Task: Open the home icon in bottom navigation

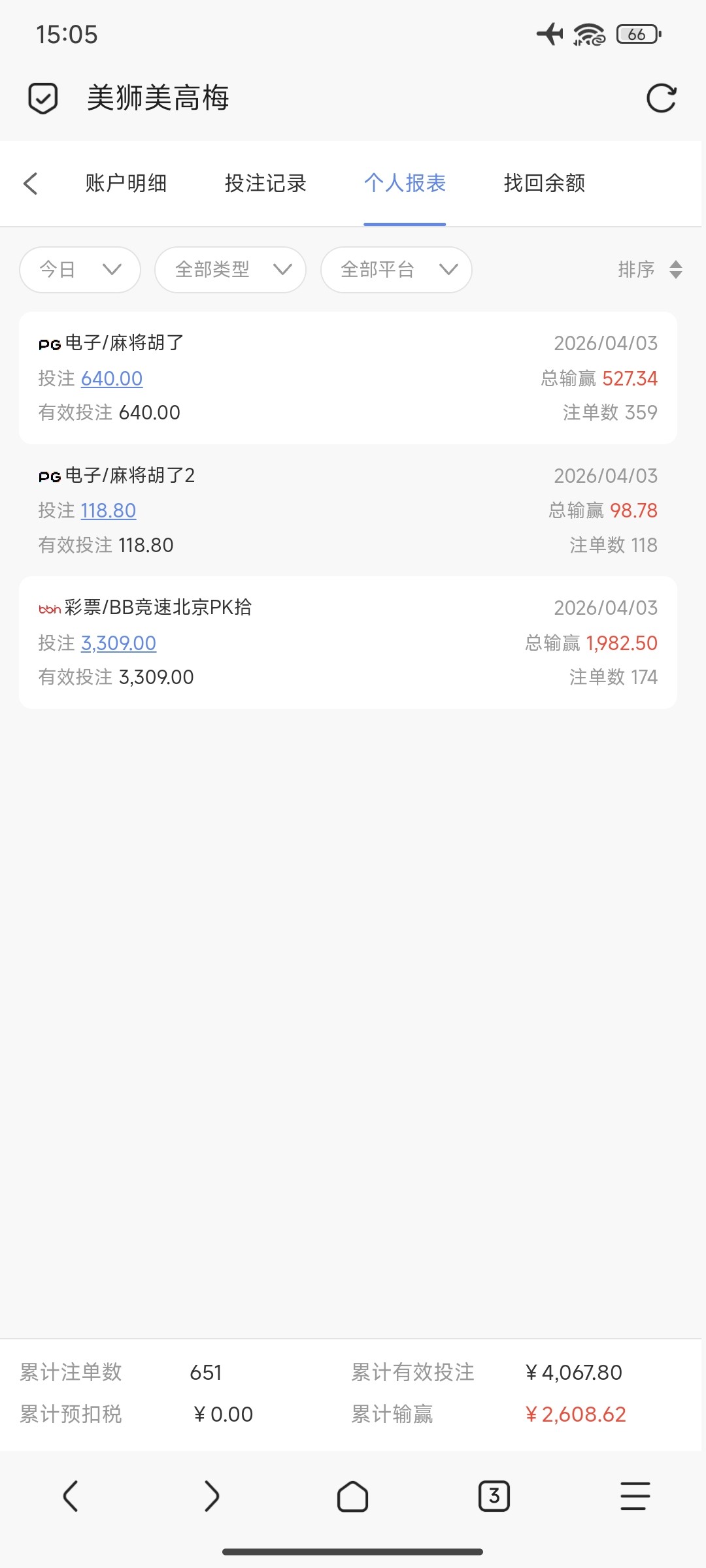Action: [x=353, y=1496]
